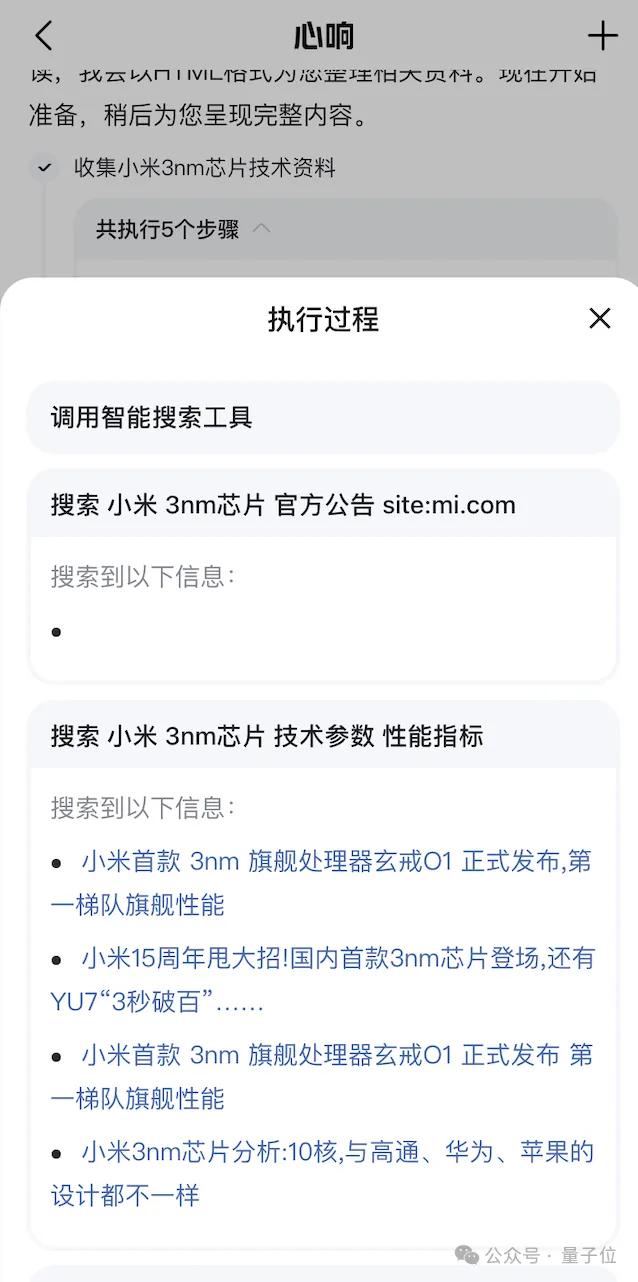Open the 玄戒O1 正式发布 第一梯队 result link

pos(336,1056)
